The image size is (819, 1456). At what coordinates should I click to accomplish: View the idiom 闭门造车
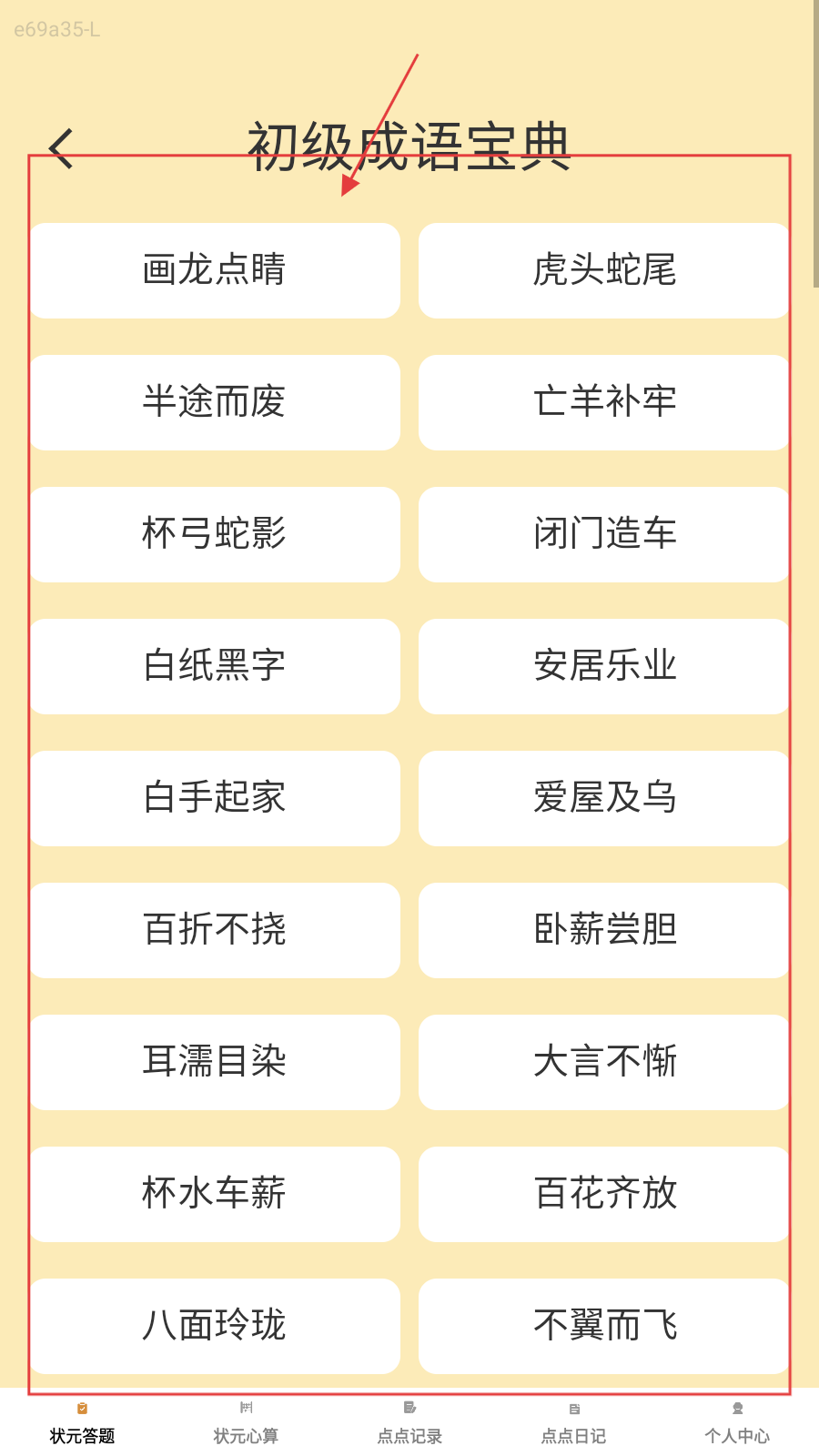[603, 534]
